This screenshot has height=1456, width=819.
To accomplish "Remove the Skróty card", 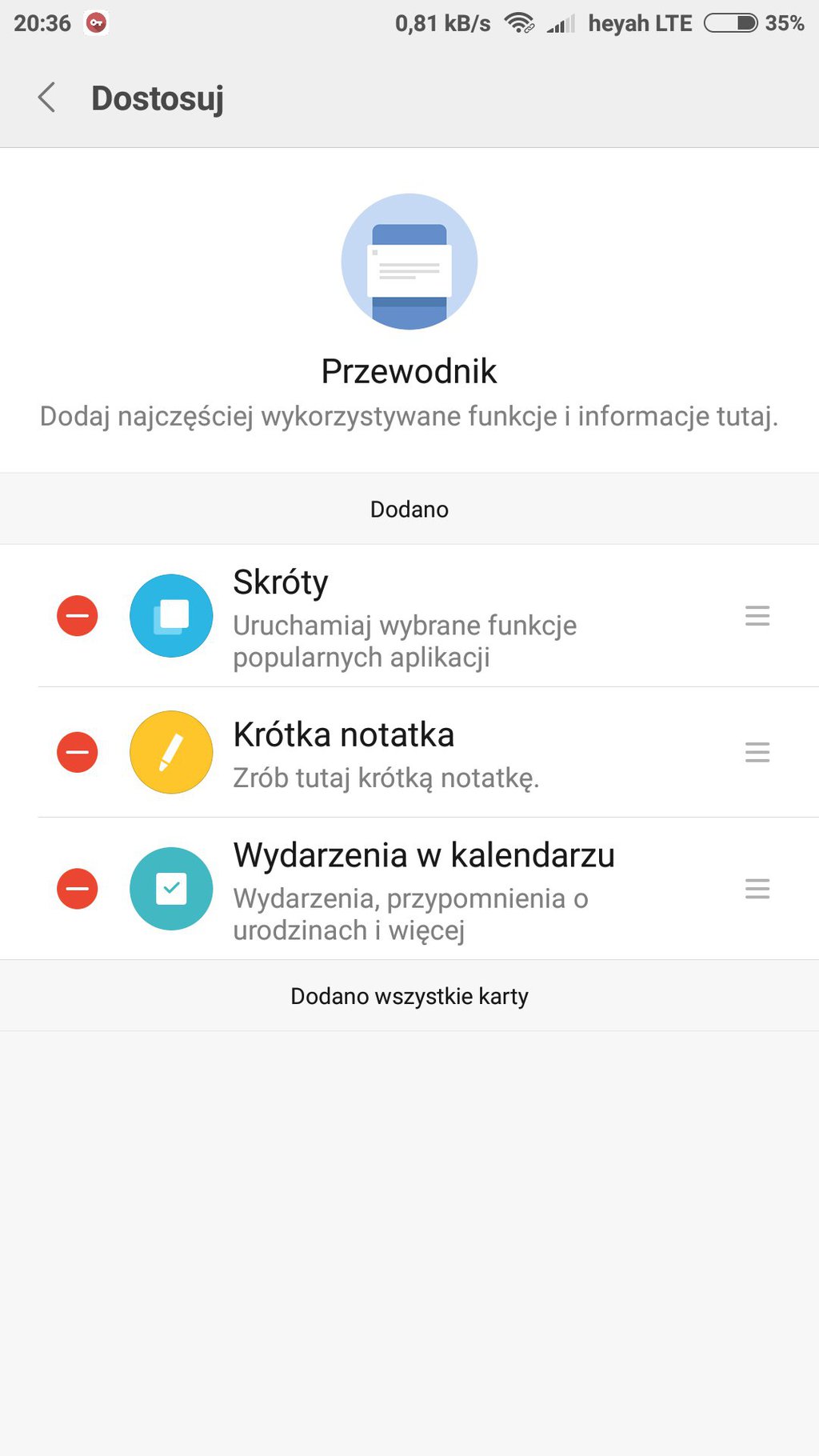I will [78, 616].
